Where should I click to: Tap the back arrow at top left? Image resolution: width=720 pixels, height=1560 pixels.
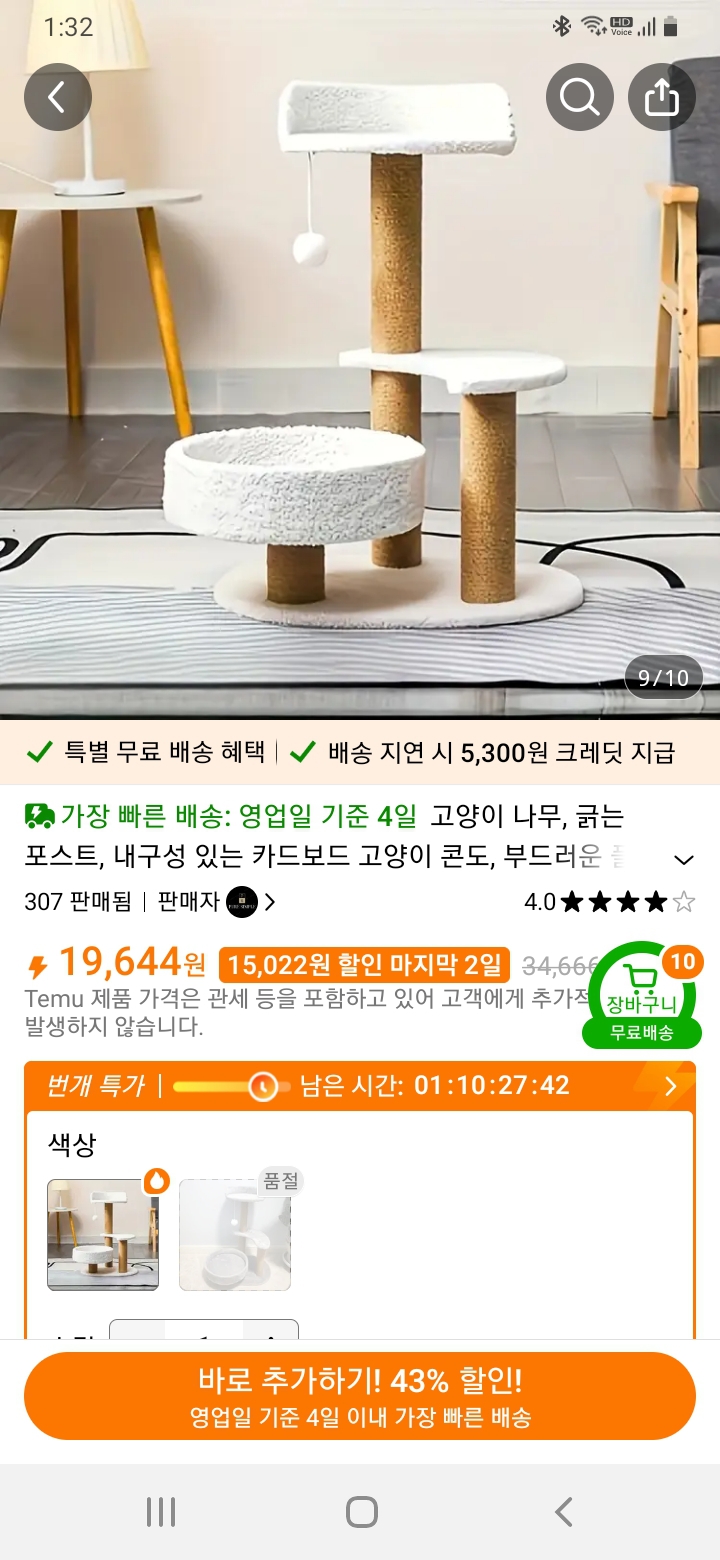pos(57,97)
